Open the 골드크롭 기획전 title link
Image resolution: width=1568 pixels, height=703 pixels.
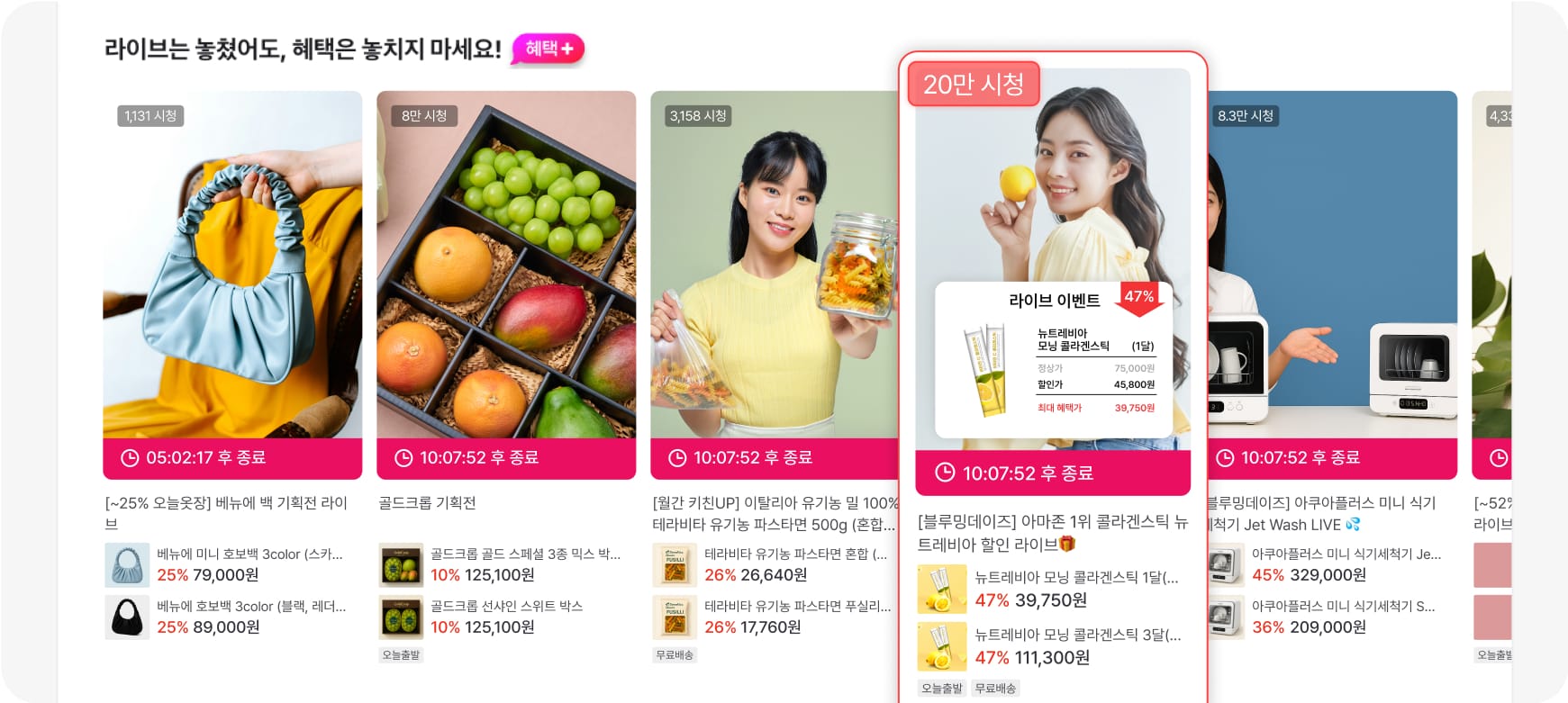[427, 503]
